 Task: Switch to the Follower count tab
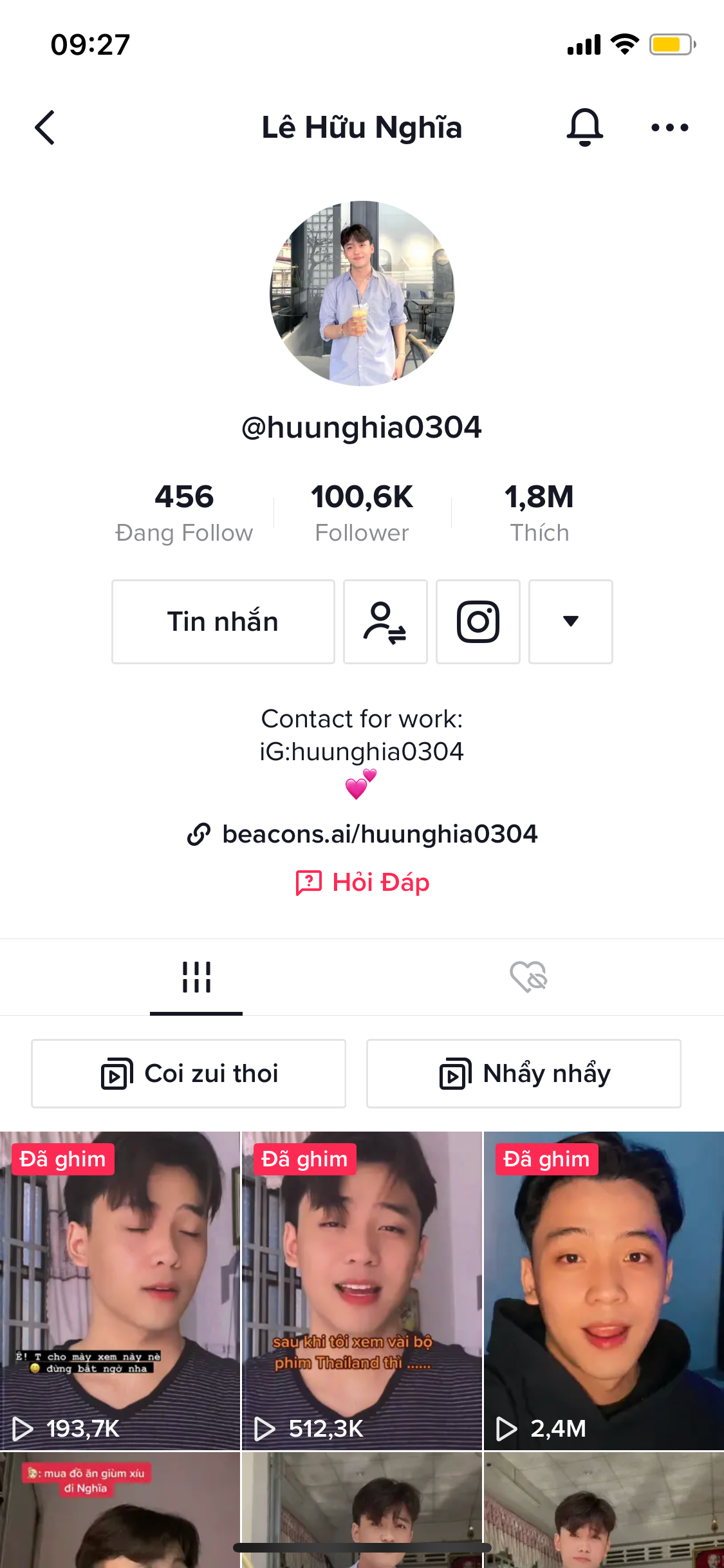click(362, 510)
